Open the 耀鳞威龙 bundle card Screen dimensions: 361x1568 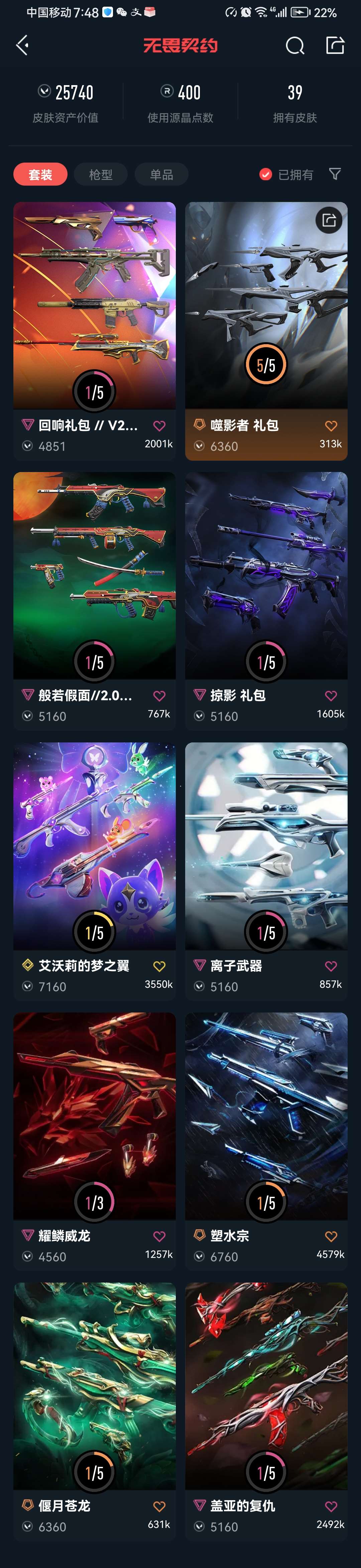(x=95, y=1116)
